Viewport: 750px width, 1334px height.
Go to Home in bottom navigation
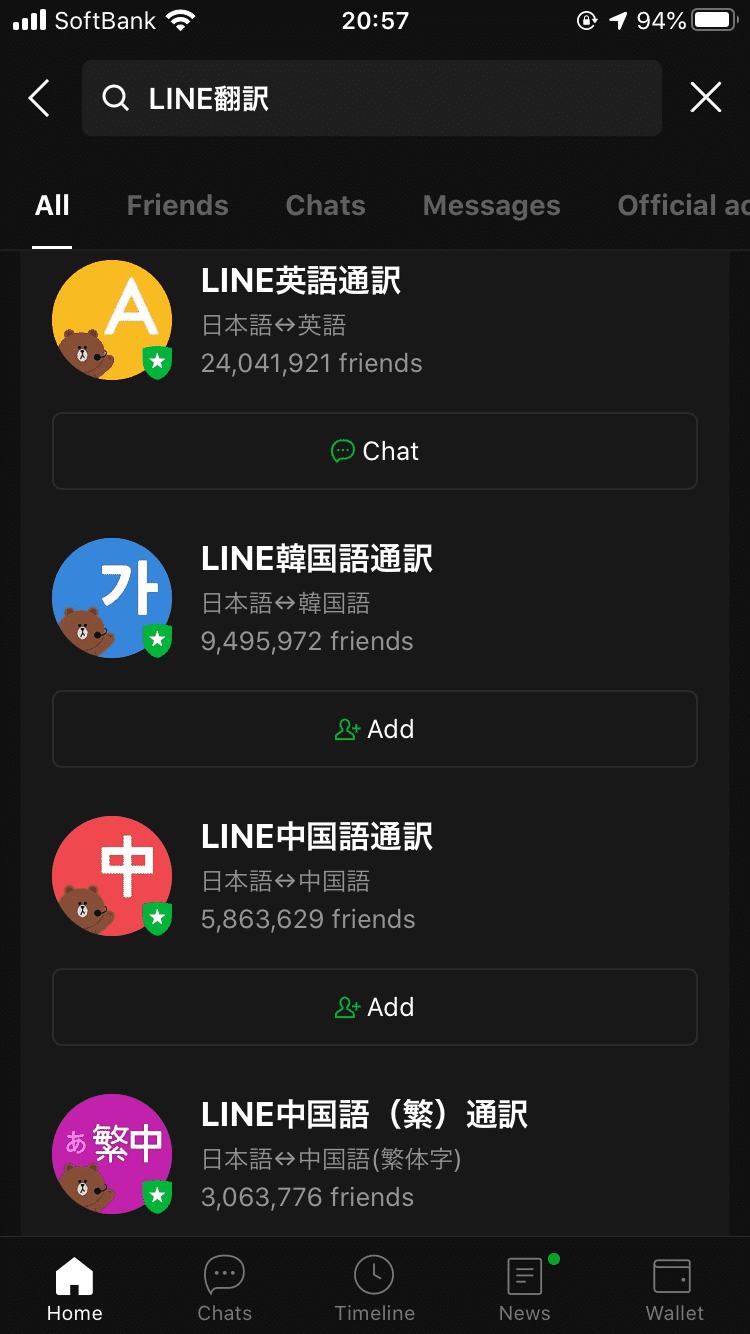[75, 1288]
